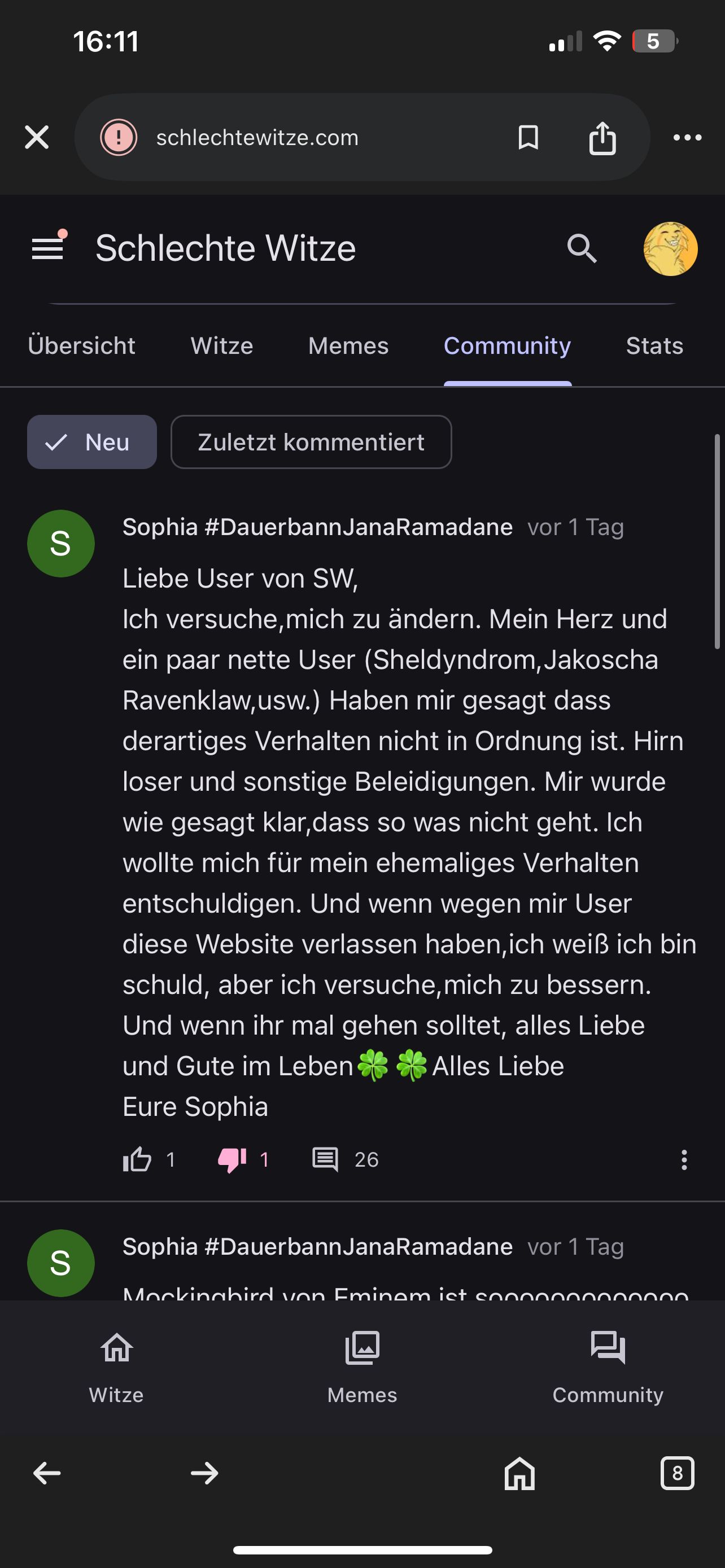This screenshot has width=725, height=1568.
Task: Open the hamburger drawer menu
Action: point(47,248)
